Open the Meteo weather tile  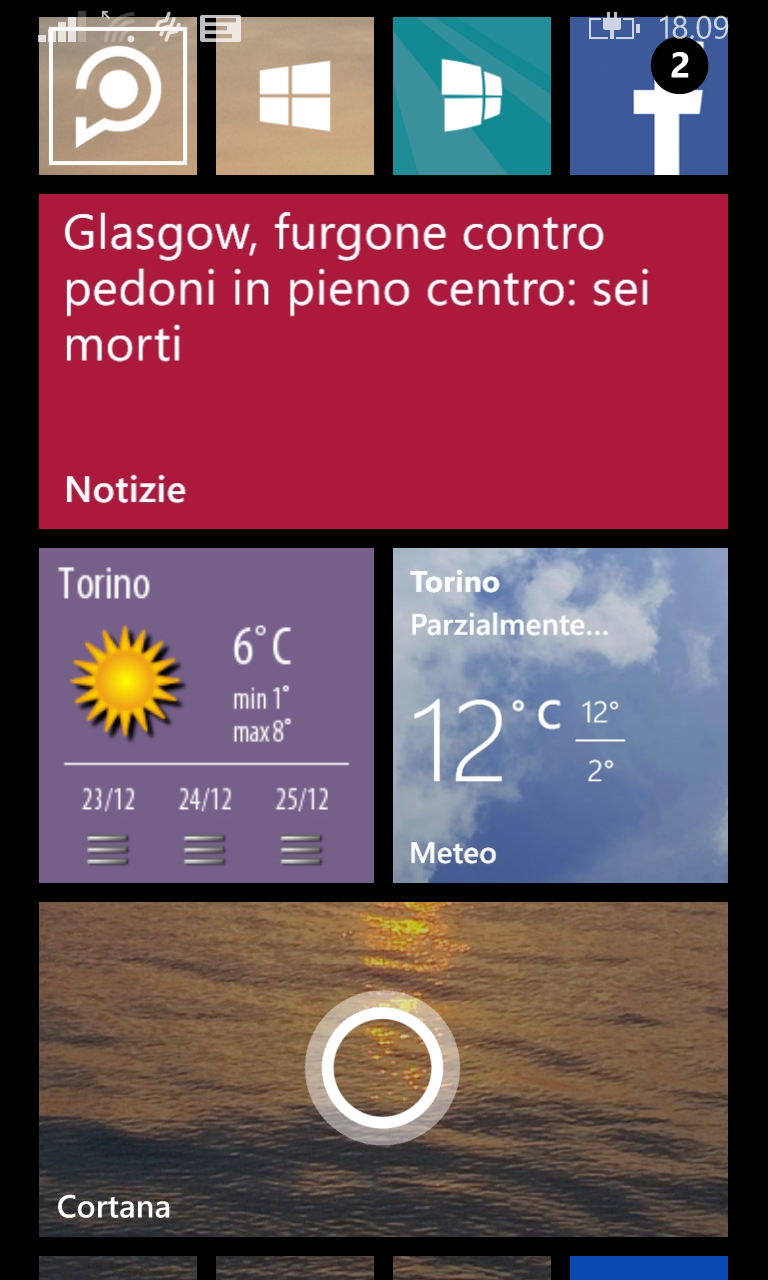point(560,715)
